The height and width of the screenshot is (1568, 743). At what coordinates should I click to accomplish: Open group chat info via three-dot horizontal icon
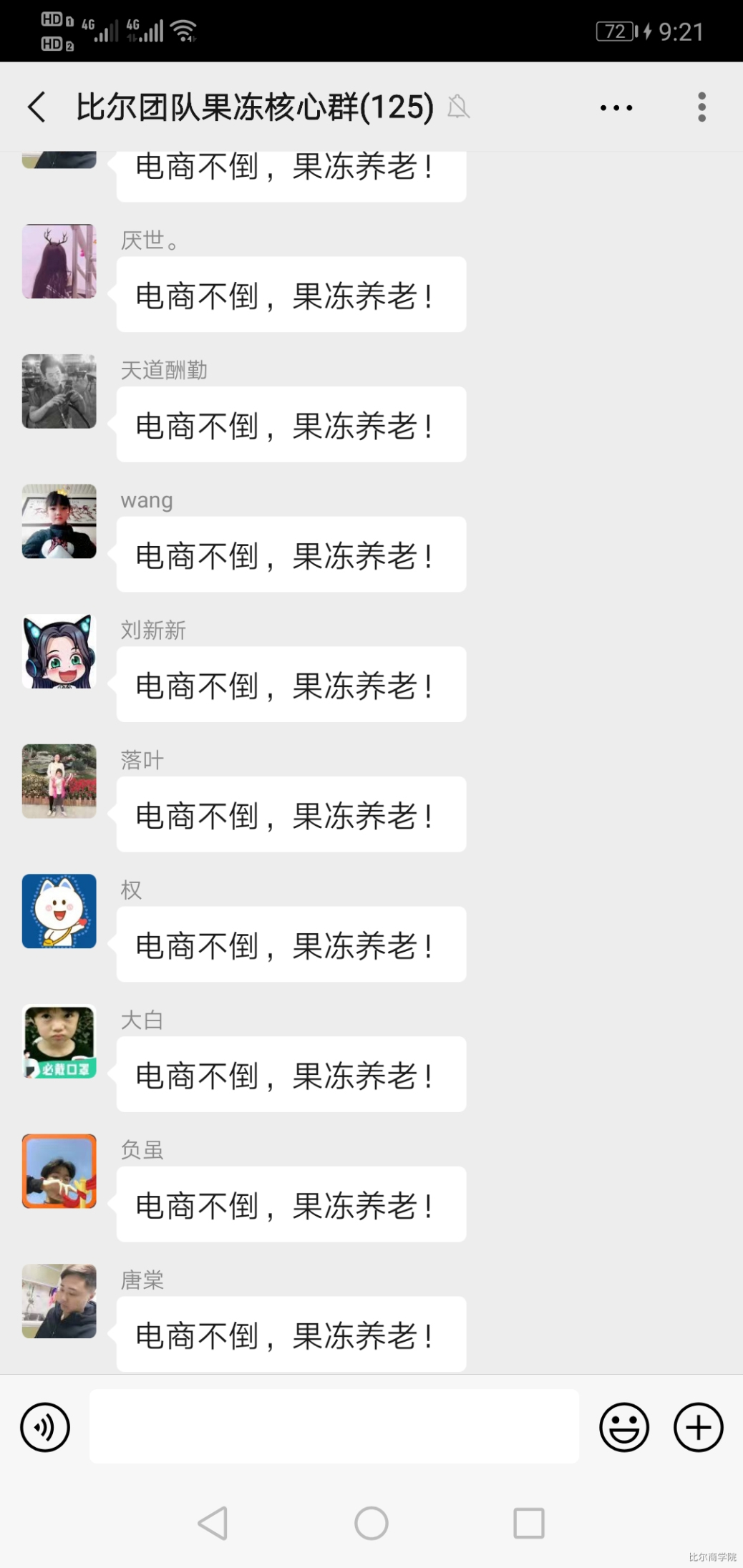616,108
